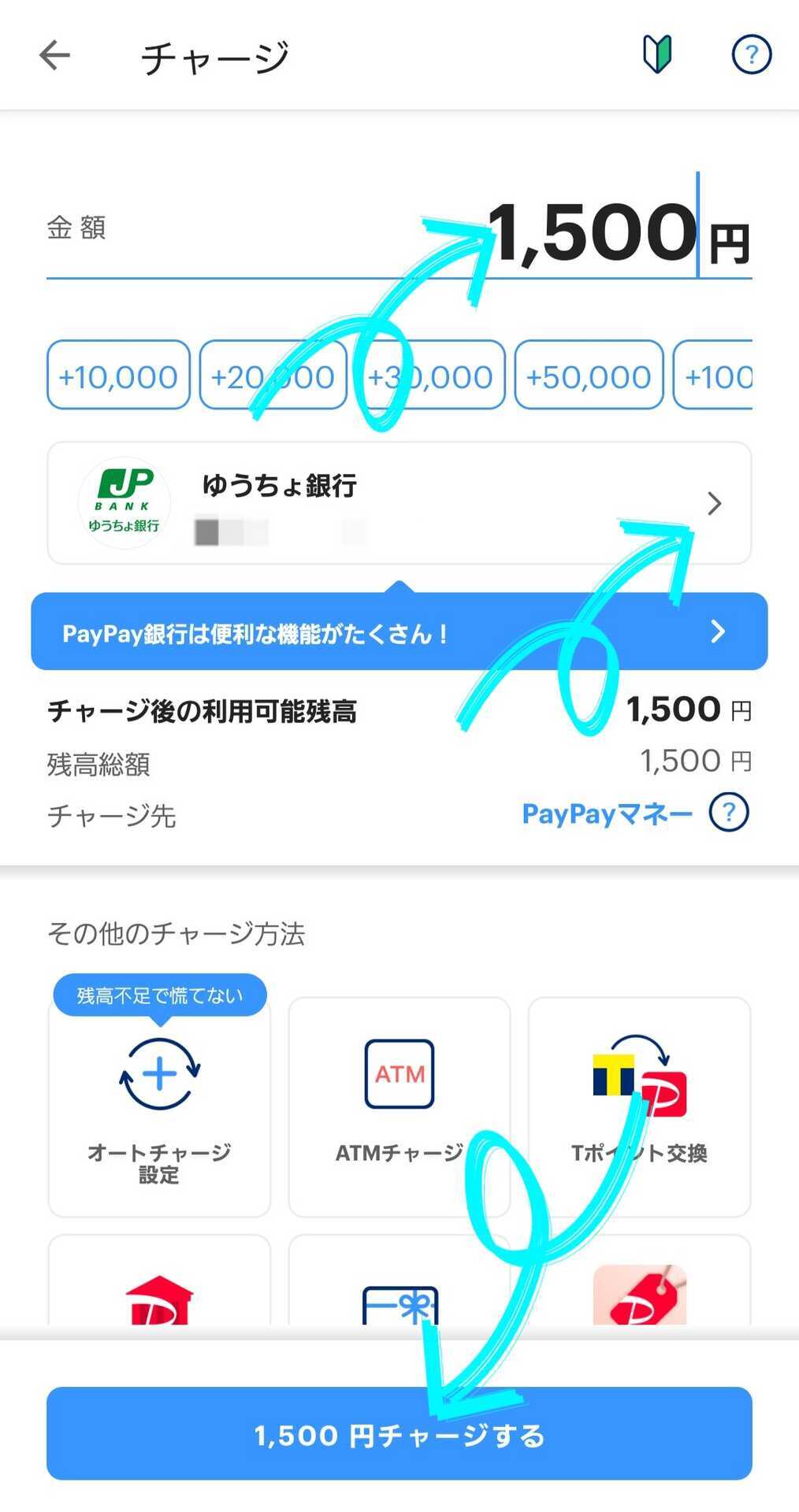Add +50,000 to the charge amount
799x1512 pixels.
(x=589, y=376)
